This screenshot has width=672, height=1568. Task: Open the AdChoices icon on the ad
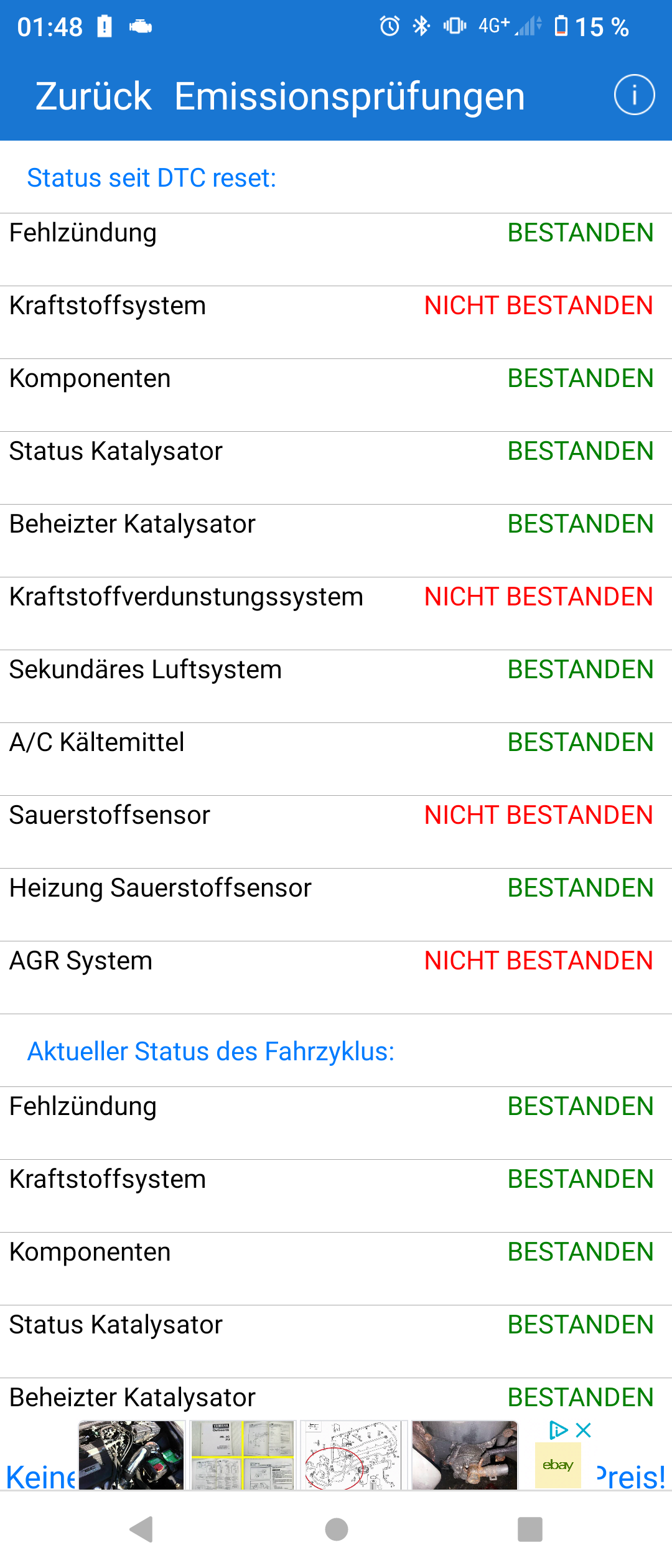click(558, 1430)
